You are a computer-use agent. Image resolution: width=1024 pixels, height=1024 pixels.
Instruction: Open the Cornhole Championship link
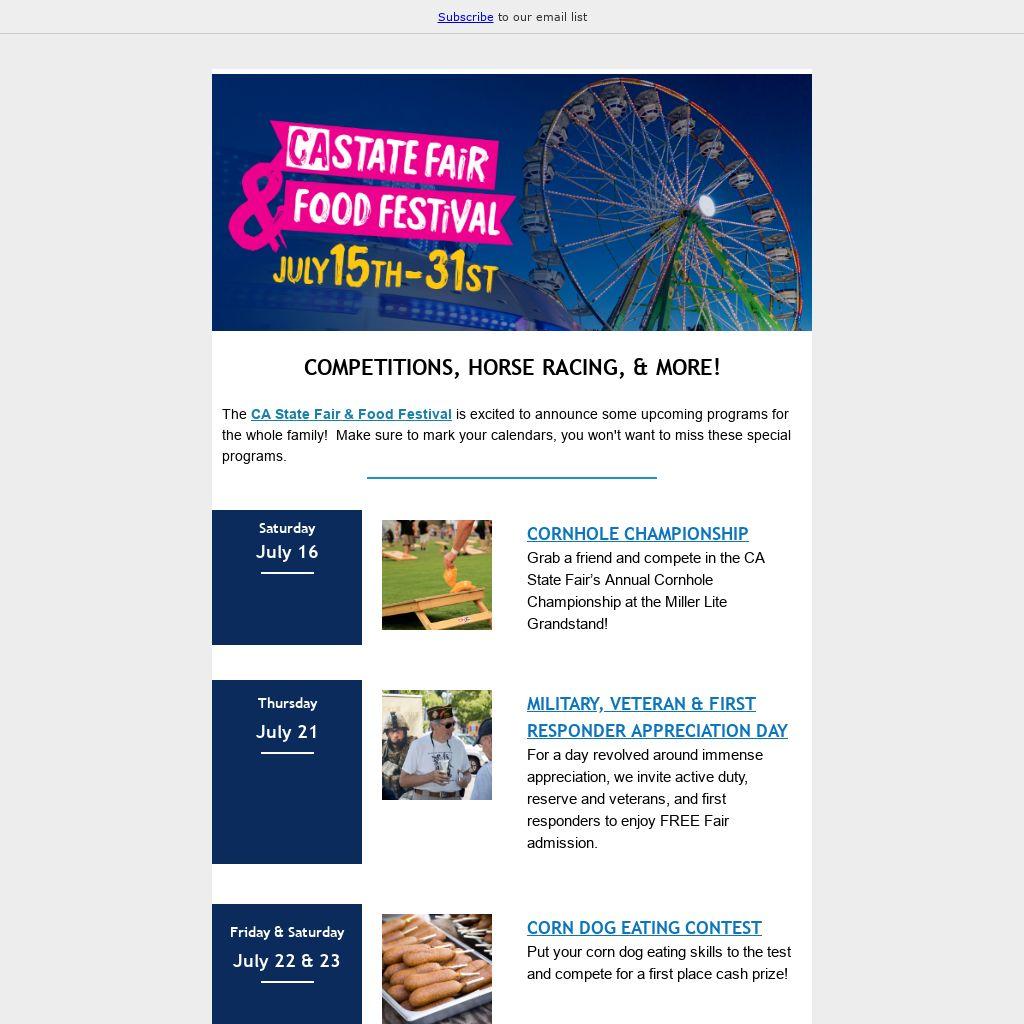click(x=637, y=534)
